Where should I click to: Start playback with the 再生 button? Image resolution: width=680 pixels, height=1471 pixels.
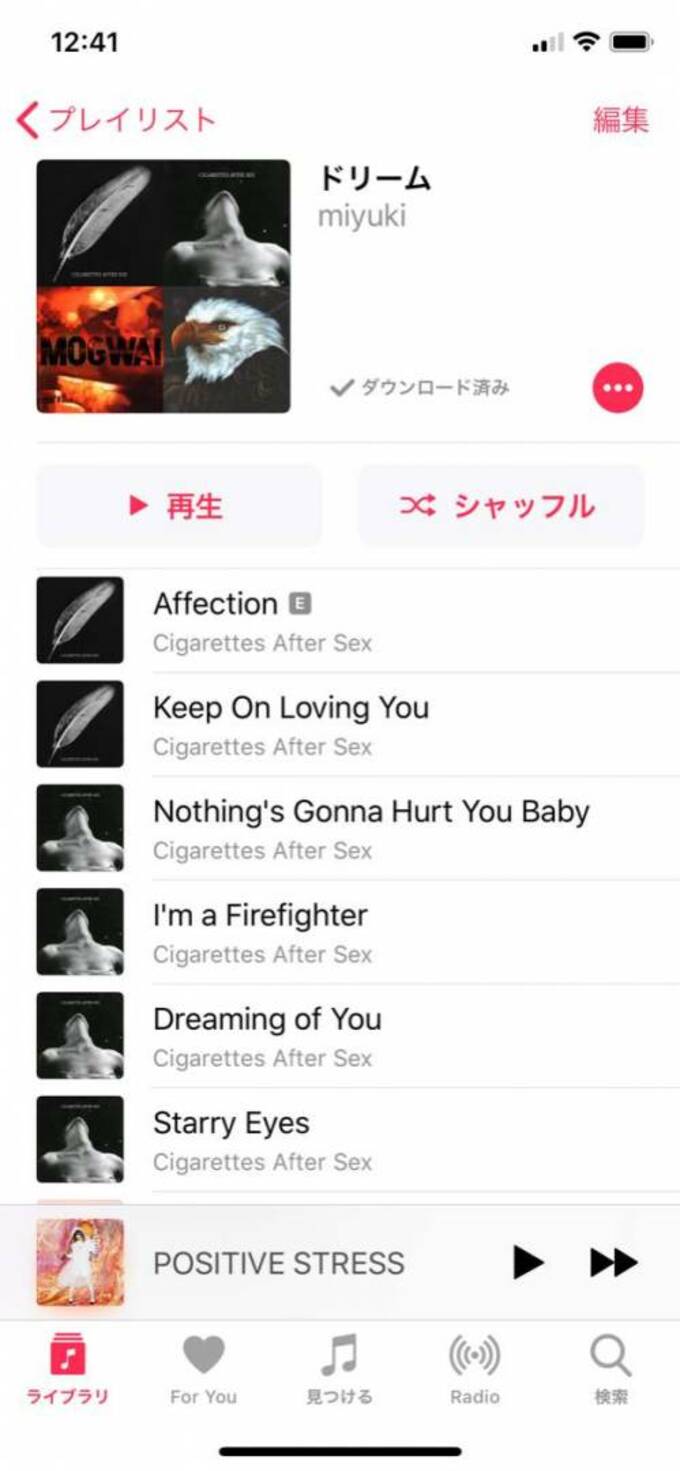[179, 506]
